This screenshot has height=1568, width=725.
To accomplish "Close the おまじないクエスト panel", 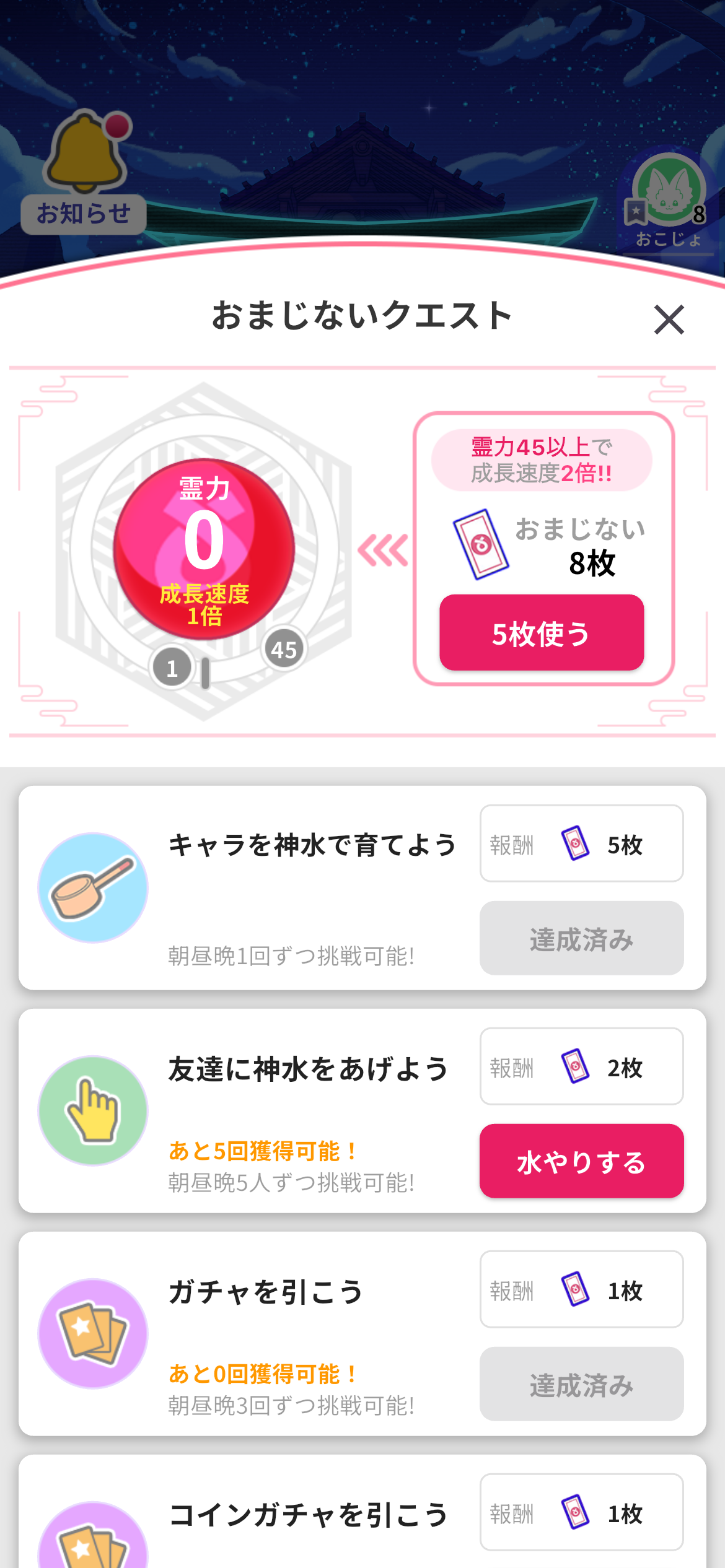I will coord(669,320).
